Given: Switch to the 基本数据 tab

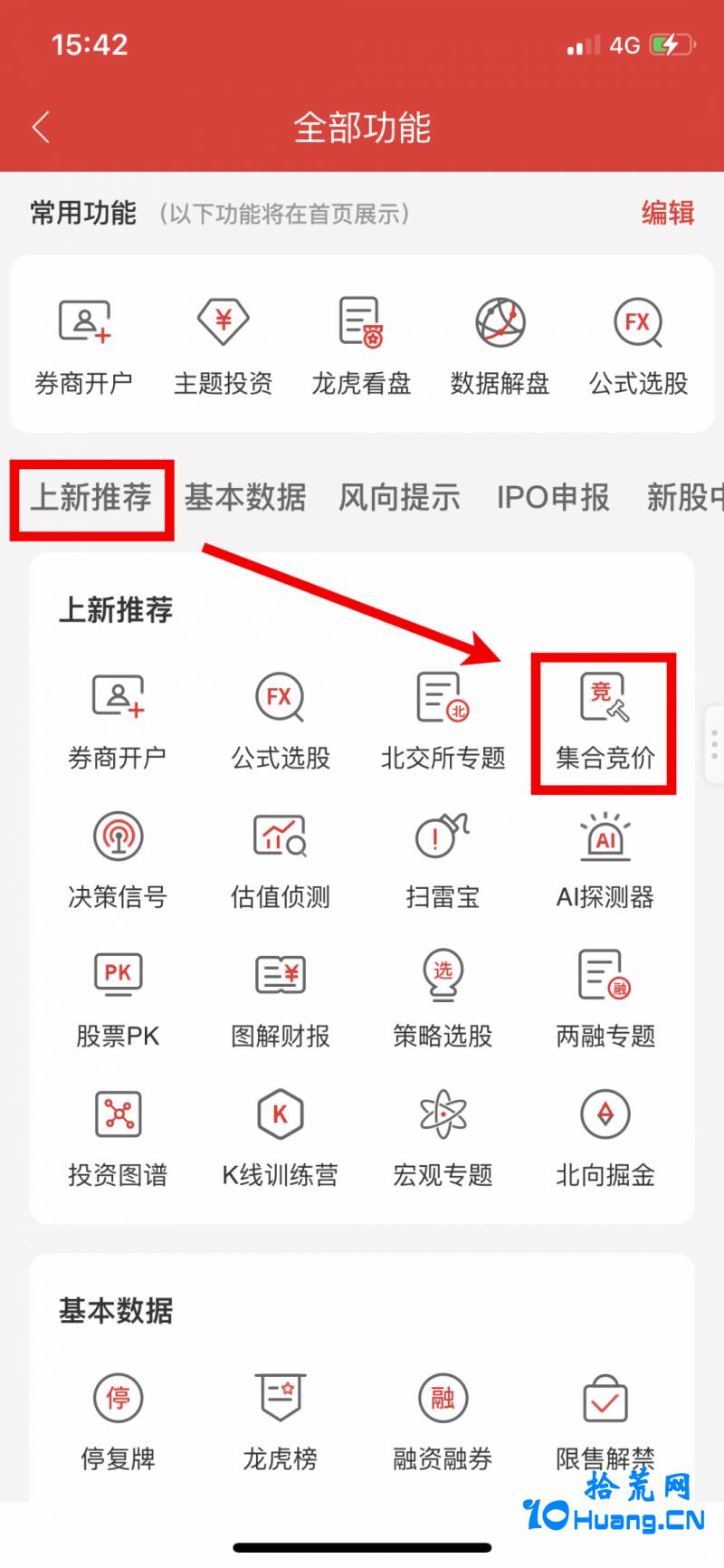Looking at the screenshot, I should 245,497.
